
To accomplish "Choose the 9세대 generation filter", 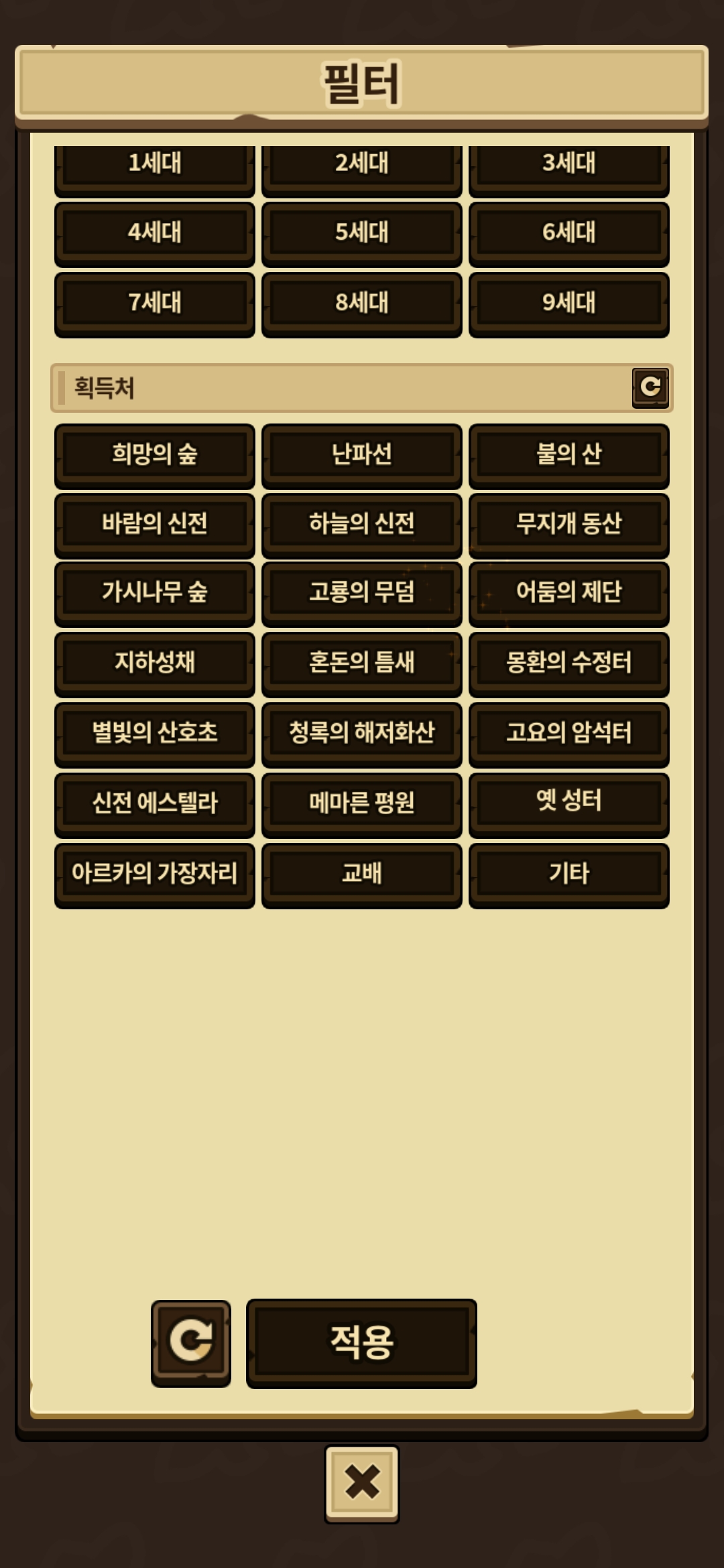I will coord(568,303).
